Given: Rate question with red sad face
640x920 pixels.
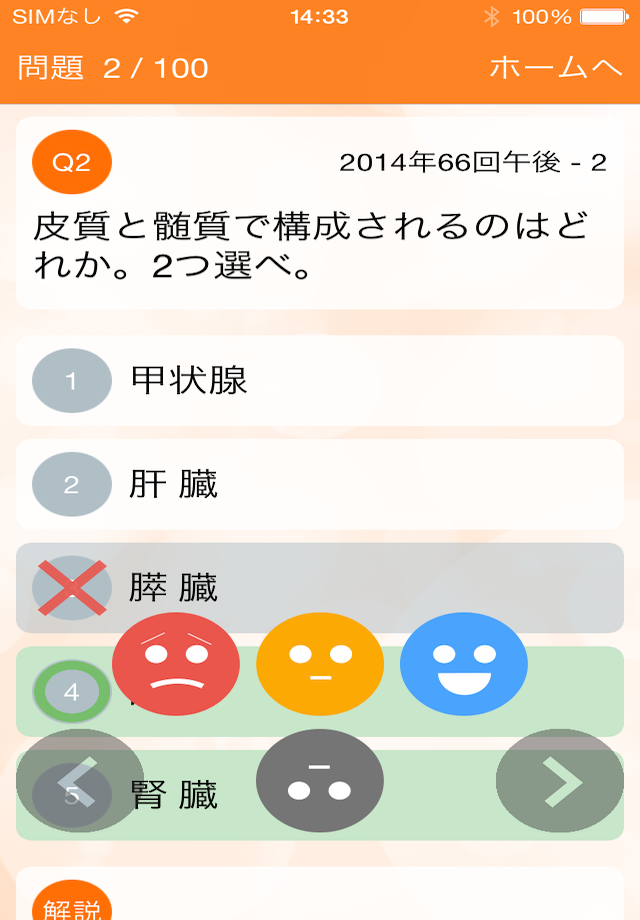Looking at the screenshot, I should pos(176,664).
